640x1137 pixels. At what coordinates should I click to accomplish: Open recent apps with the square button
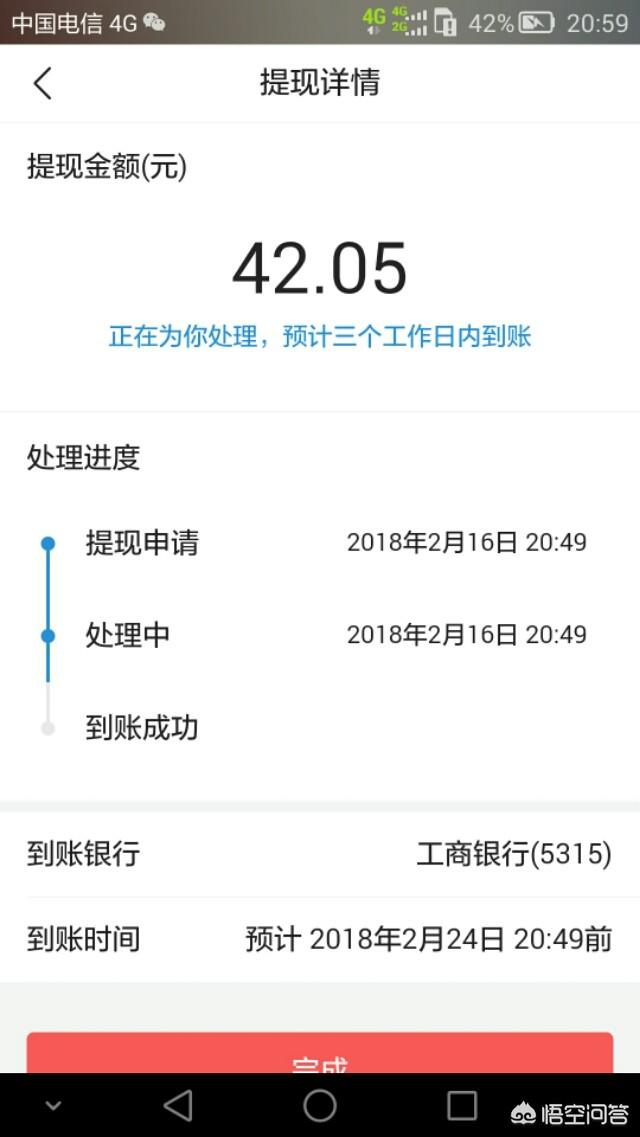click(x=462, y=1105)
